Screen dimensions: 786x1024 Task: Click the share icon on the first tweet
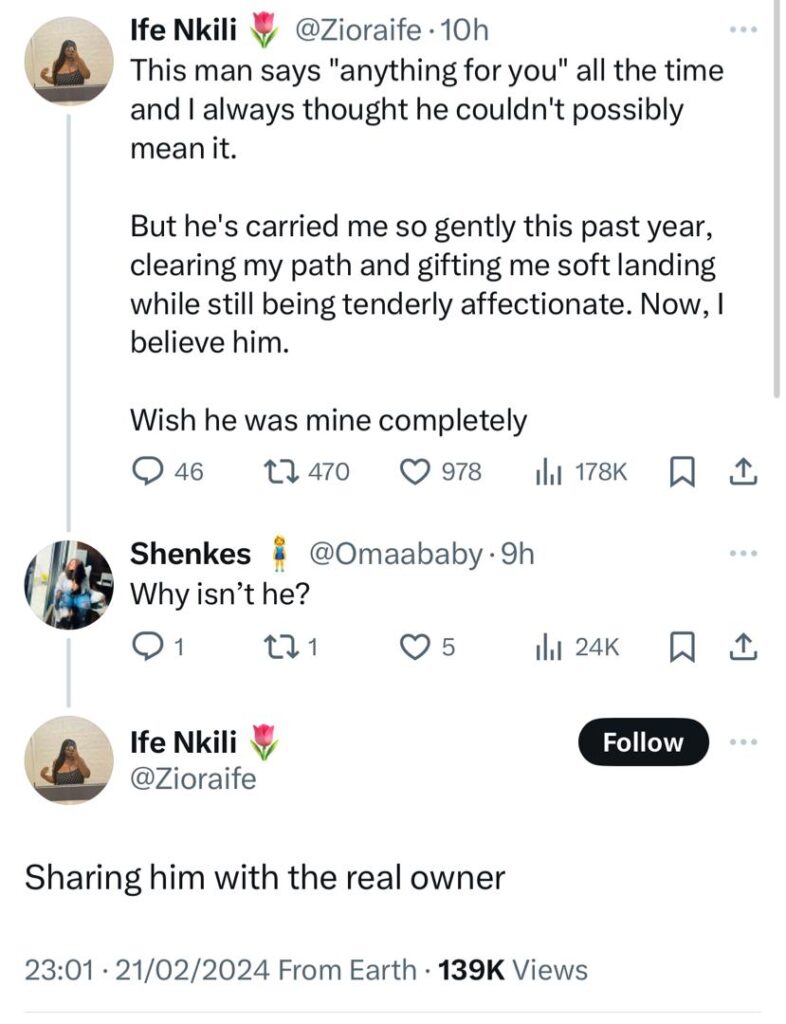pyautogui.click(x=745, y=472)
